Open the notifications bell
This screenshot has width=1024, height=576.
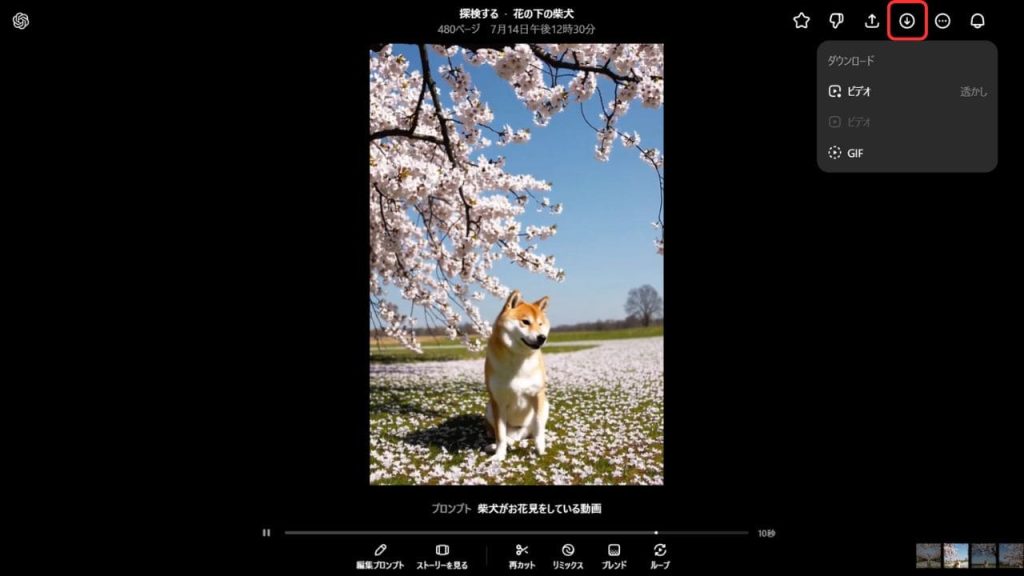point(978,21)
